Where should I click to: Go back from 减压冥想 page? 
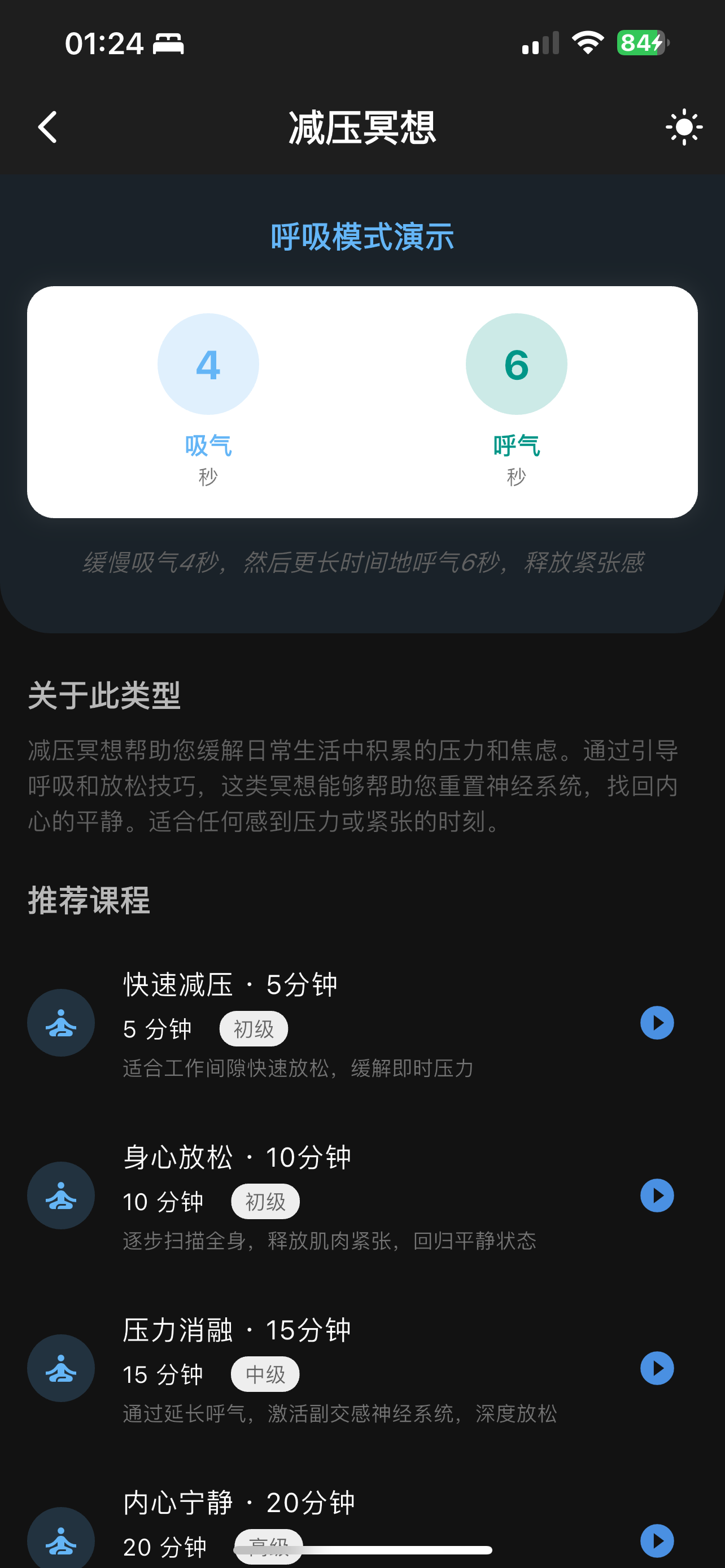coord(47,127)
